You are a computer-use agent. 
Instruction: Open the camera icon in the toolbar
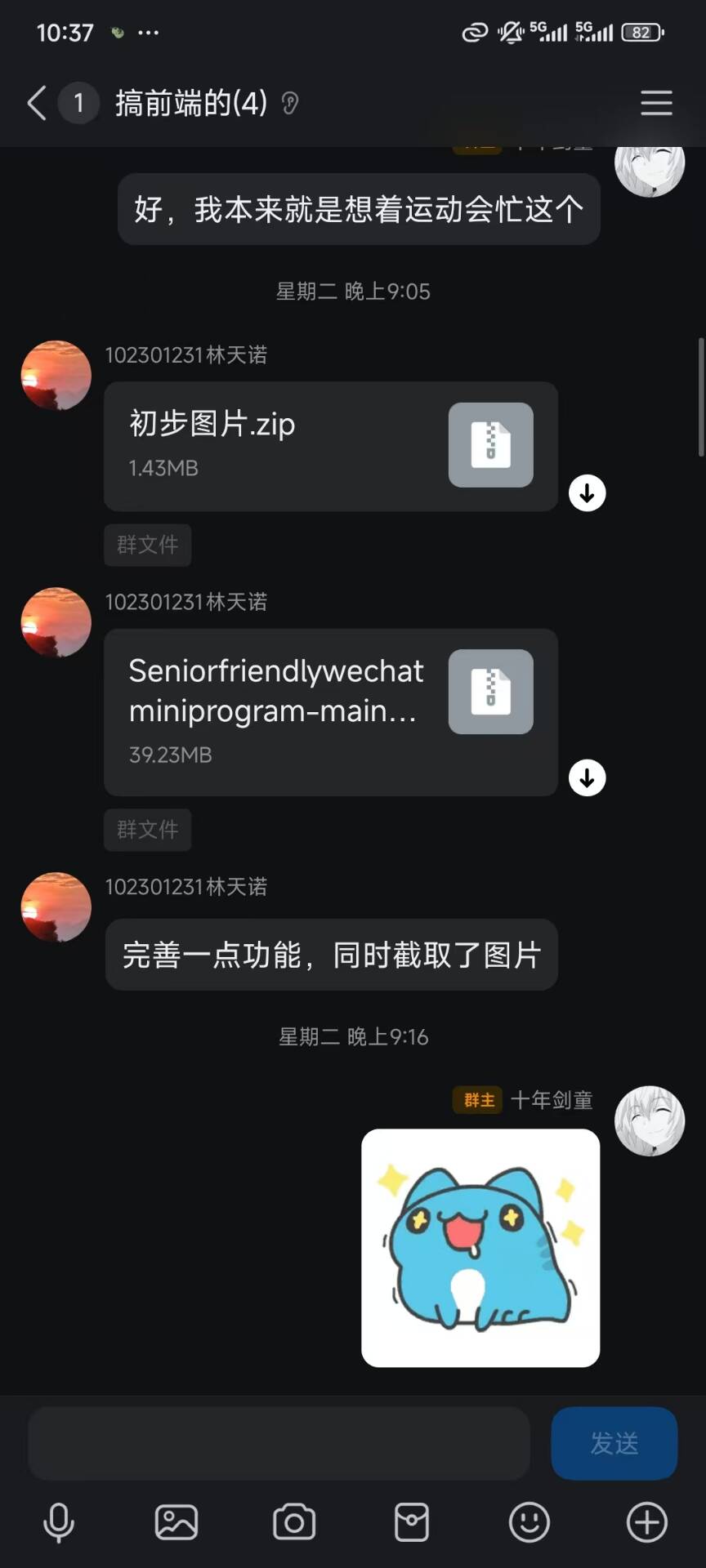point(294,1522)
